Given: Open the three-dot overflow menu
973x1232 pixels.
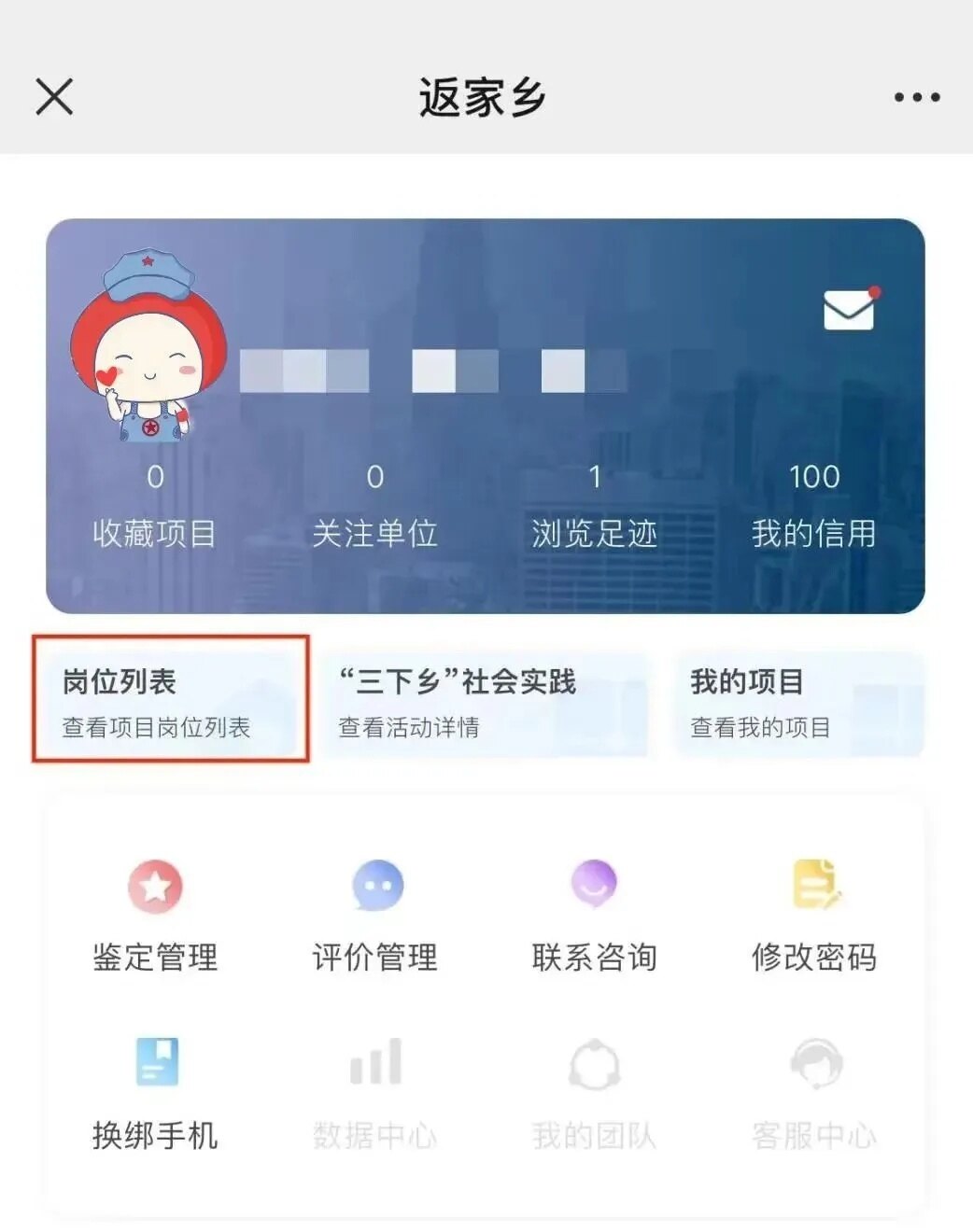Looking at the screenshot, I should pos(916,97).
